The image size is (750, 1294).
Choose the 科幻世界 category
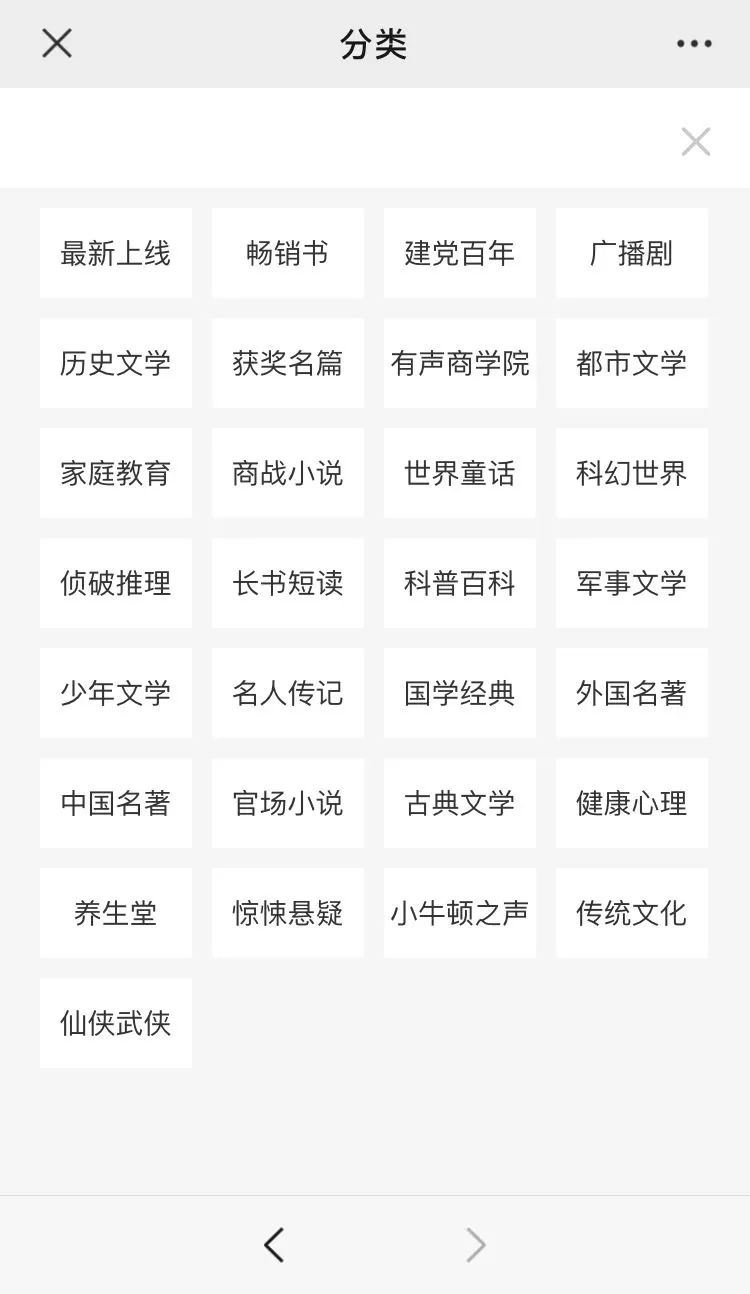point(631,473)
